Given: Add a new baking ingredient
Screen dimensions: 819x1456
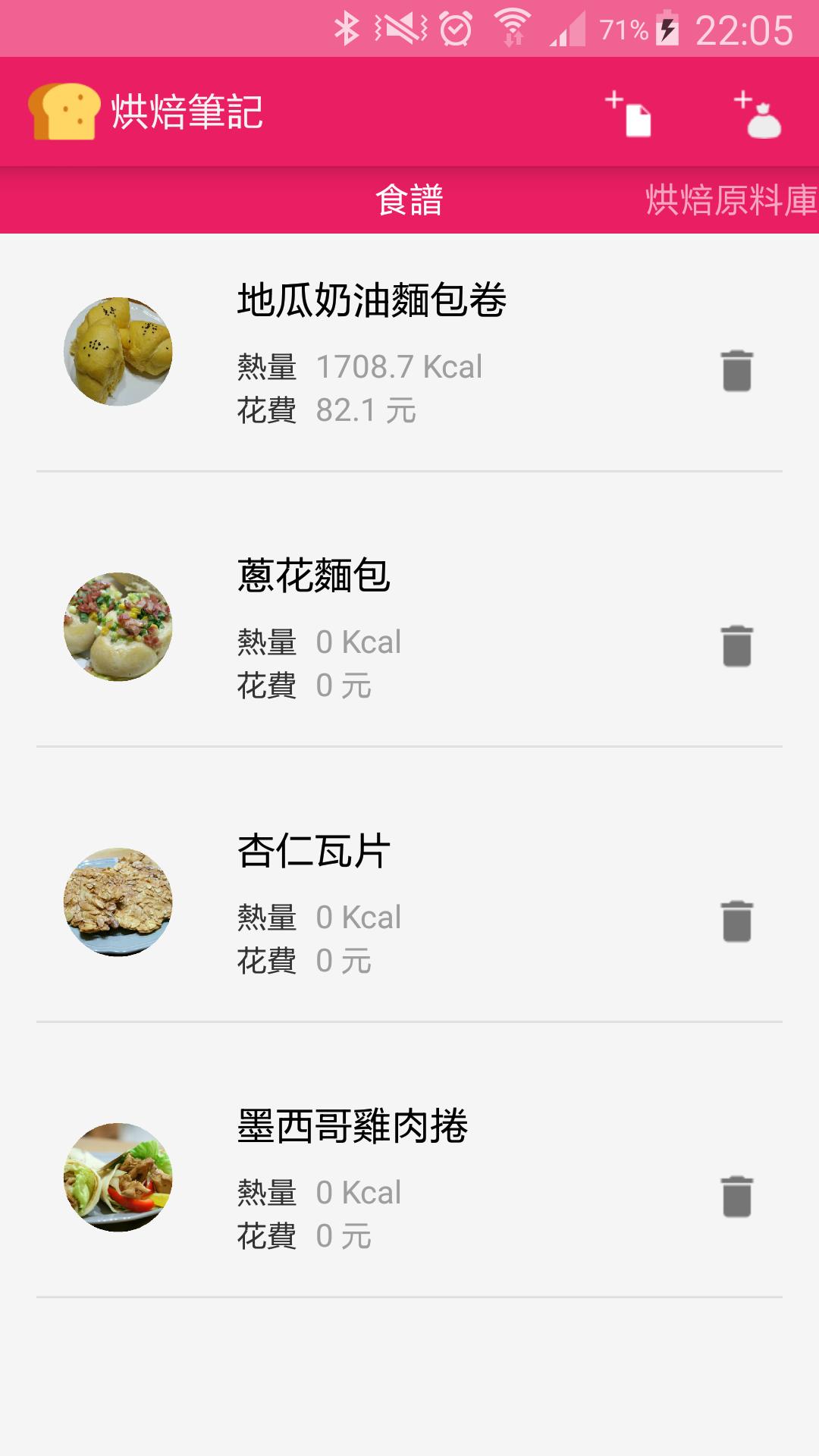Looking at the screenshot, I should 758,114.
